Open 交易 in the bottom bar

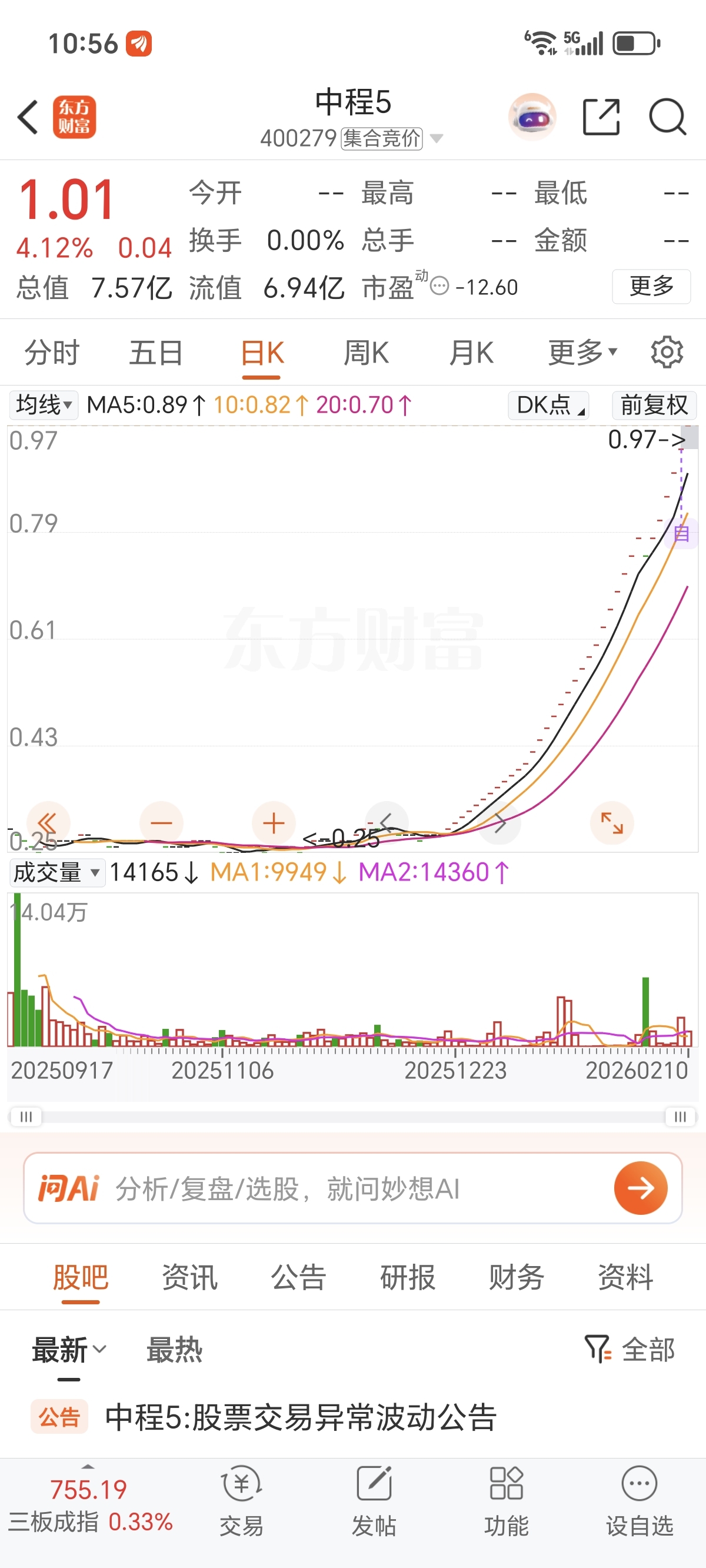[x=242, y=1502]
